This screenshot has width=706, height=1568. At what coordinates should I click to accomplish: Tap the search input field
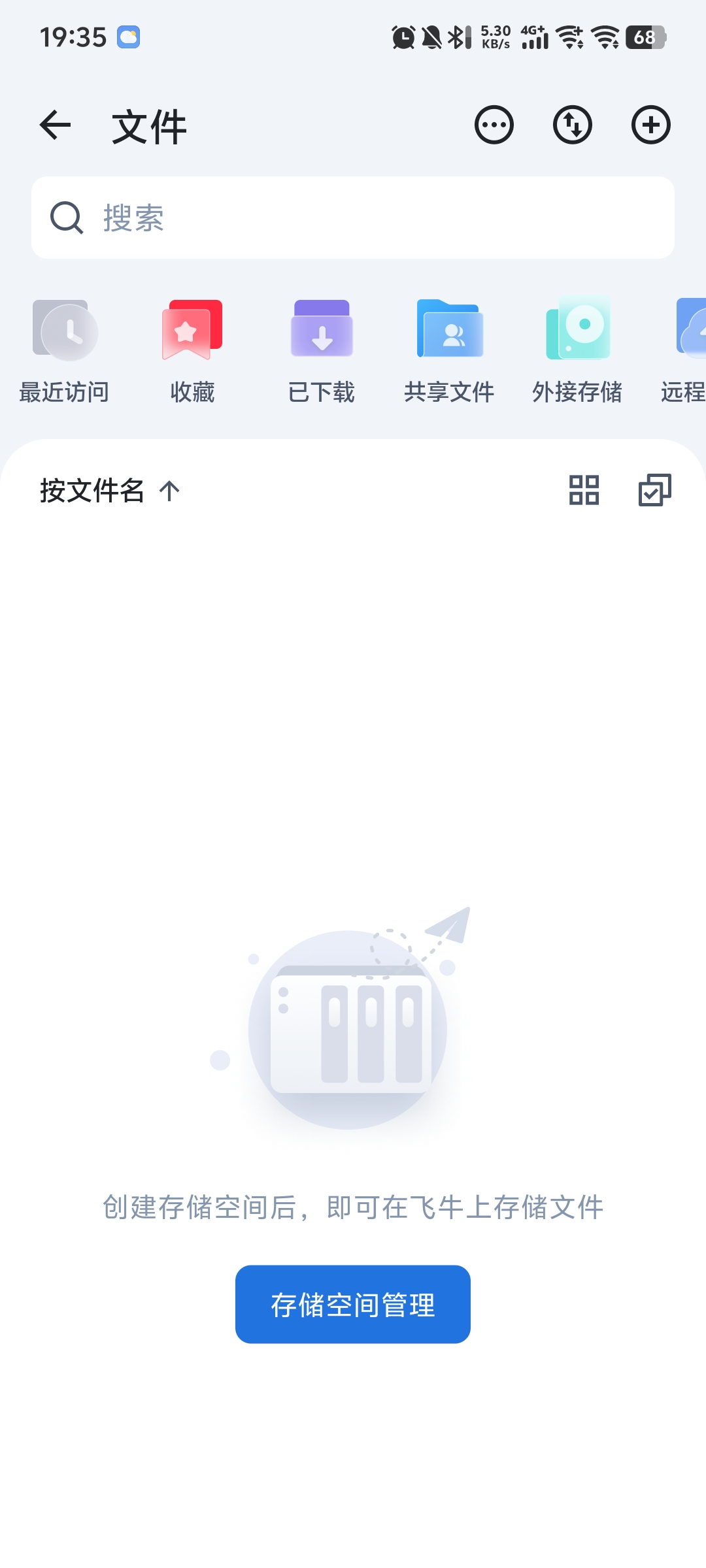[353, 217]
